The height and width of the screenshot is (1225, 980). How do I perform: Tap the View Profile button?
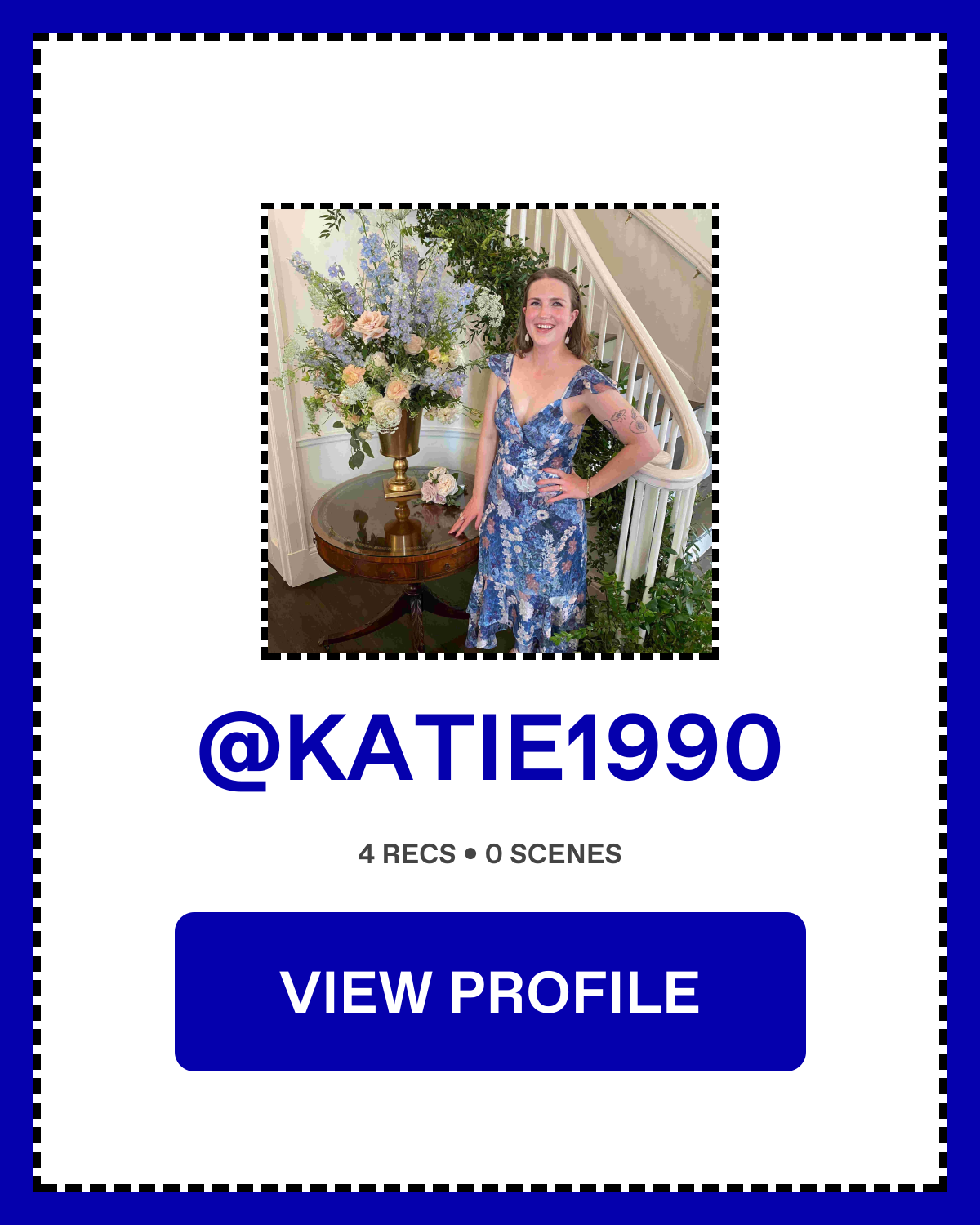490,991
